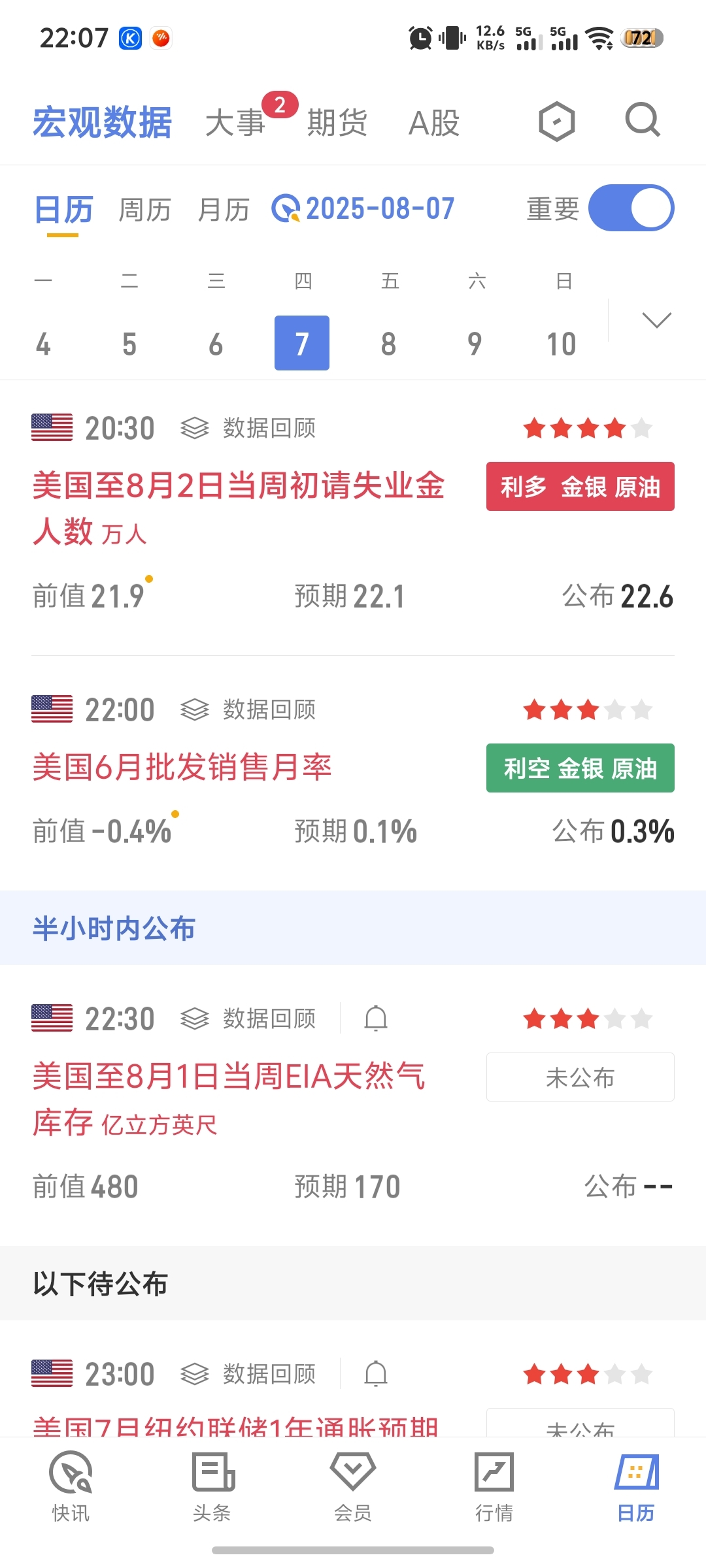Set reminder bell for 23:00 data
This screenshot has height=1568, width=706.
click(376, 1374)
